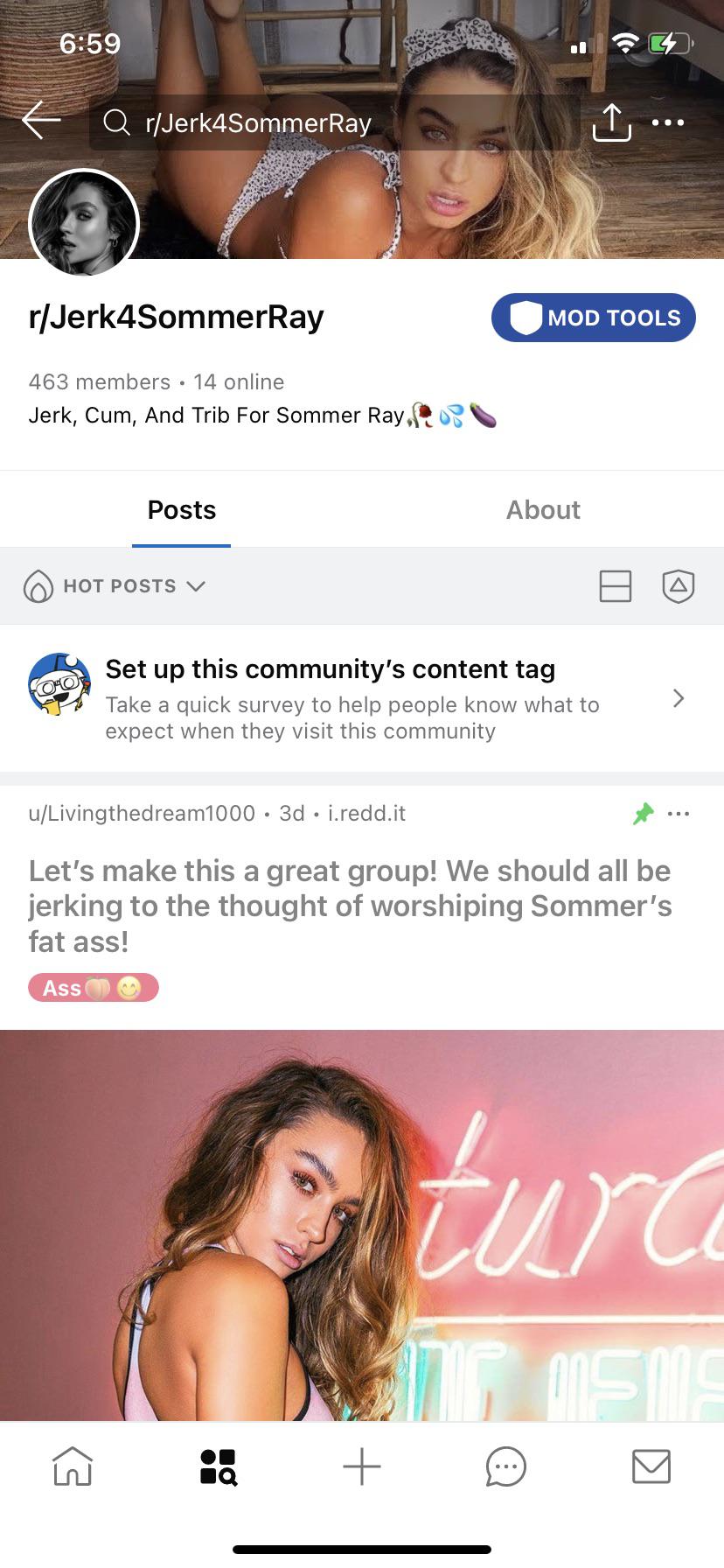724x1568 pixels.
Task: Open the community overflow menu
Action: coord(668,122)
